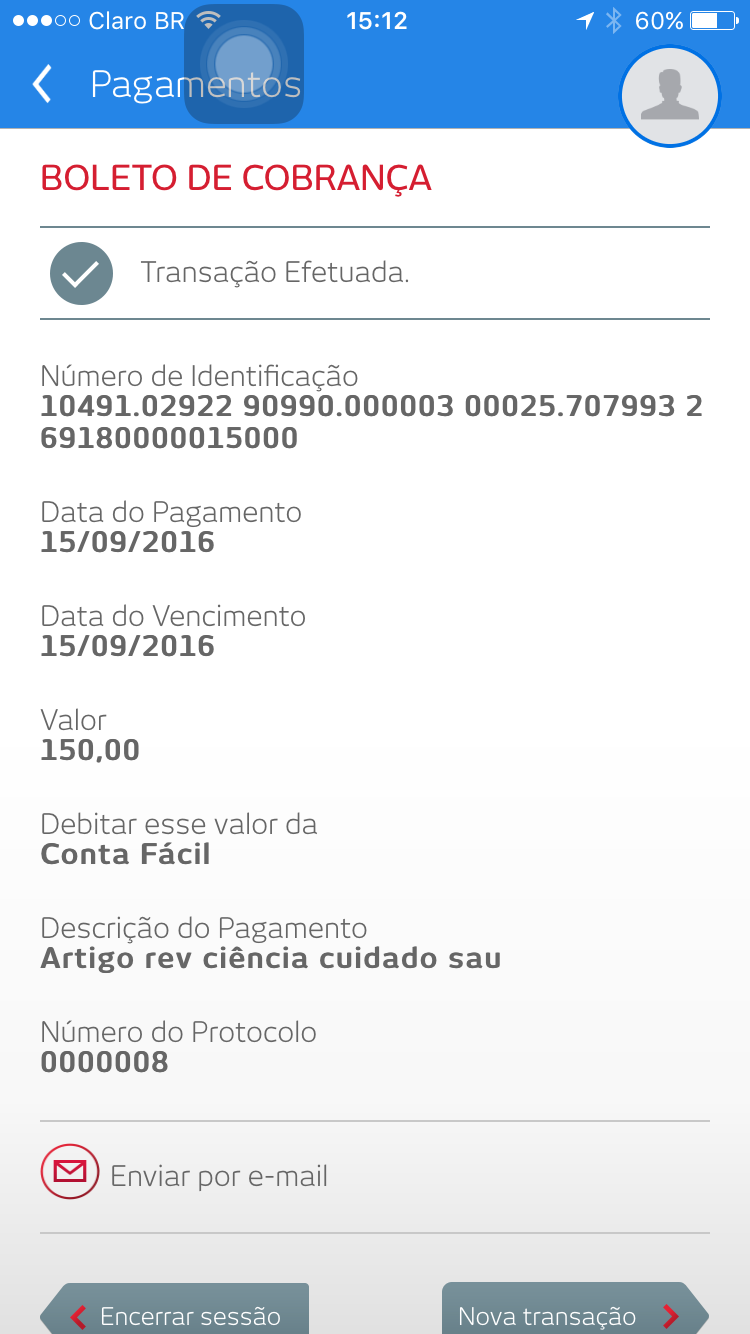Send receipt via Enviar por e-mail

186,1176
